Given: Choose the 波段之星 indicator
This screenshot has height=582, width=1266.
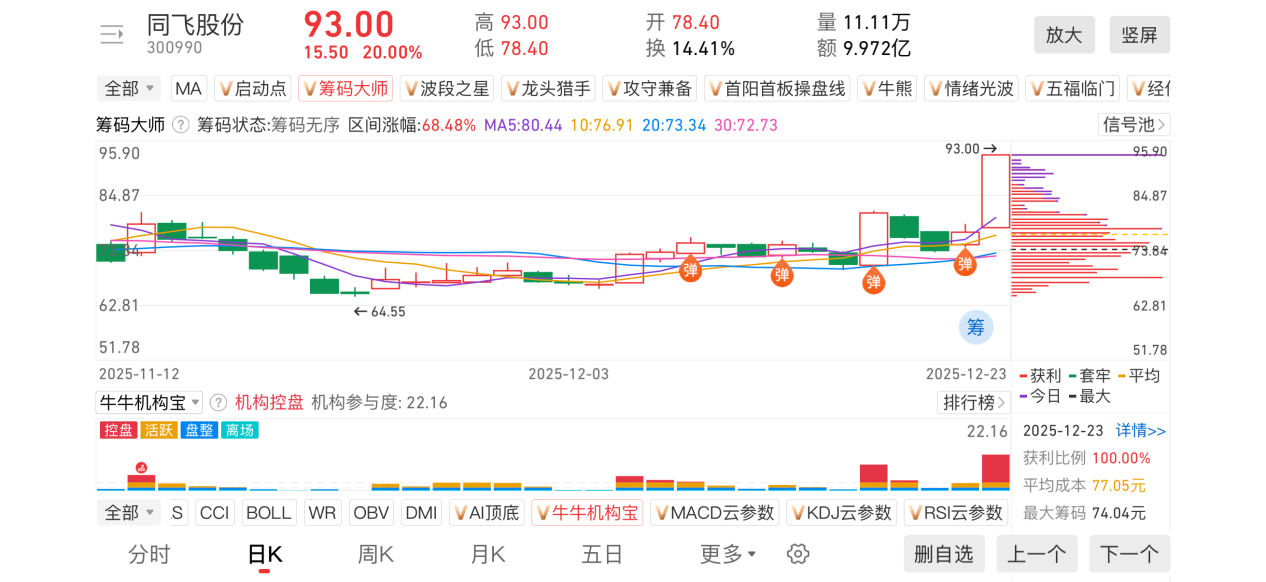Looking at the screenshot, I should click(447, 89).
